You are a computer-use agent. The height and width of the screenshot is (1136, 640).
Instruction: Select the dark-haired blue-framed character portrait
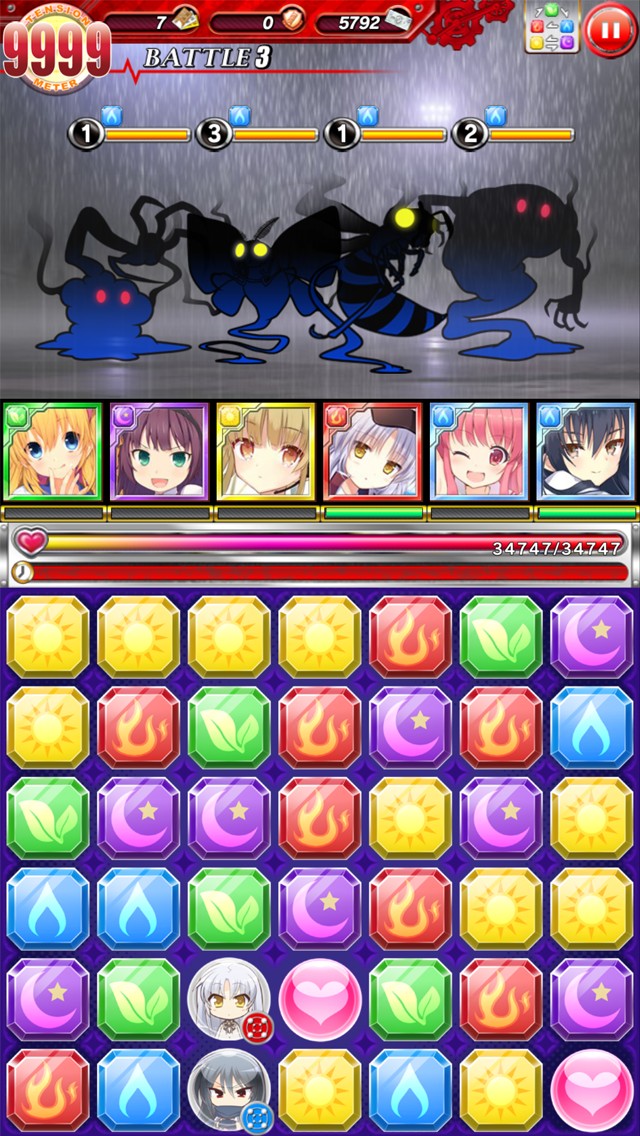(586, 452)
